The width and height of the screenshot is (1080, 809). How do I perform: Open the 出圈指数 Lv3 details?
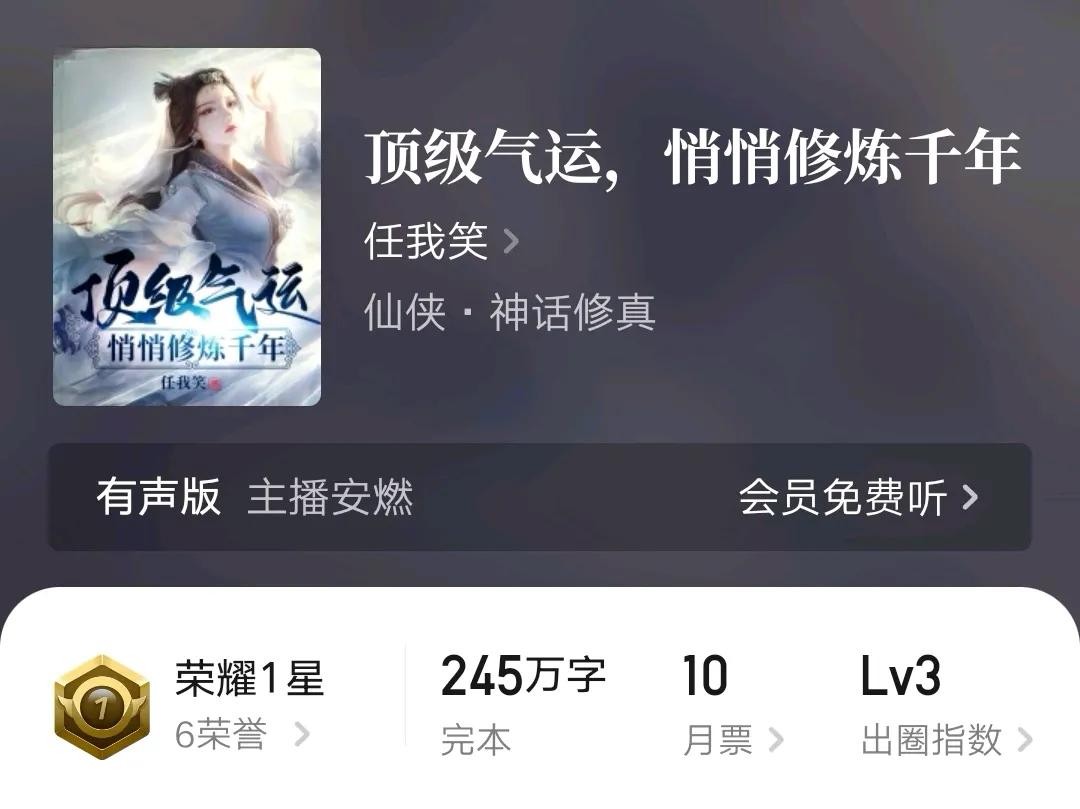(x=945, y=740)
